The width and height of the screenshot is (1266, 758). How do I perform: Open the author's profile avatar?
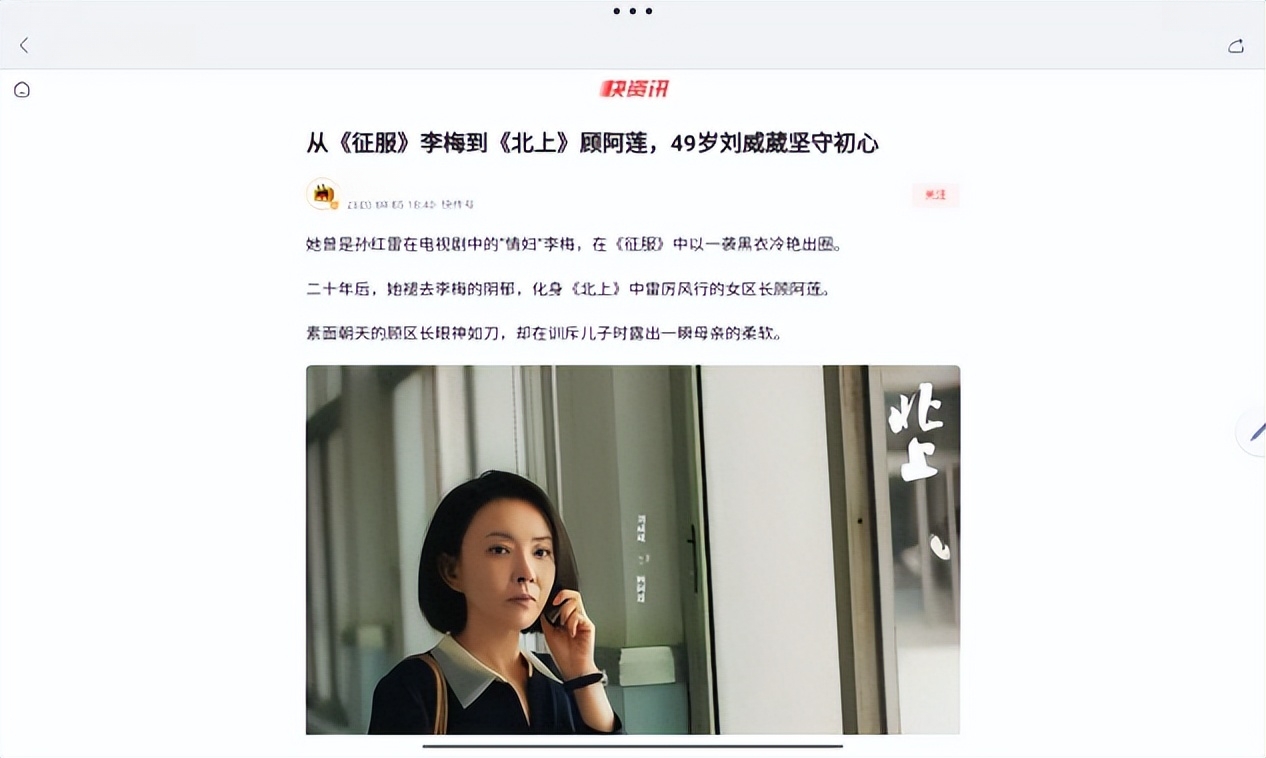tap(323, 194)
